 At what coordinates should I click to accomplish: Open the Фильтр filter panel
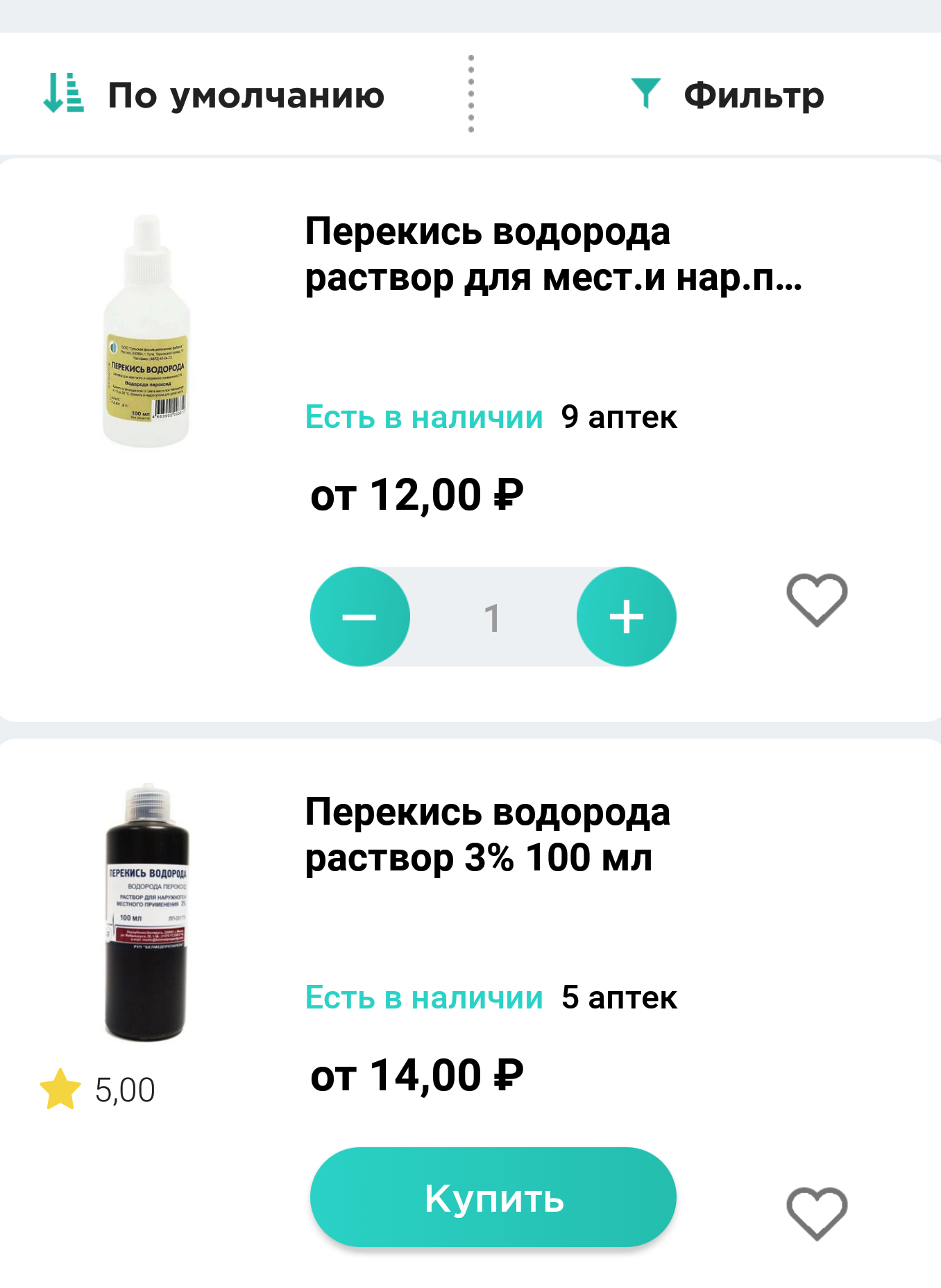pyautogui.click(x=727, y=94)
